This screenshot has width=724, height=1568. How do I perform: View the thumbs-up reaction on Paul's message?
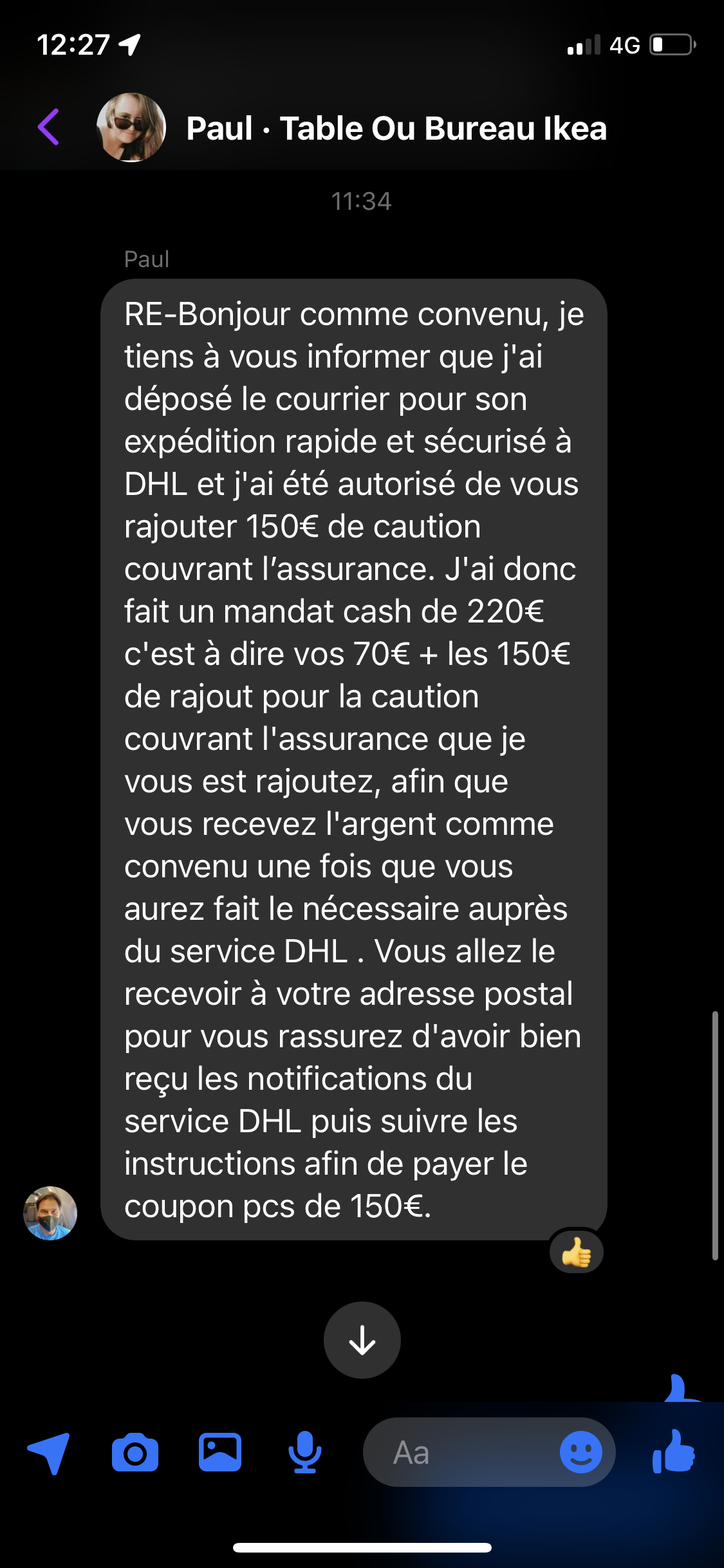pyautogui.click(x=576, y=1253)
